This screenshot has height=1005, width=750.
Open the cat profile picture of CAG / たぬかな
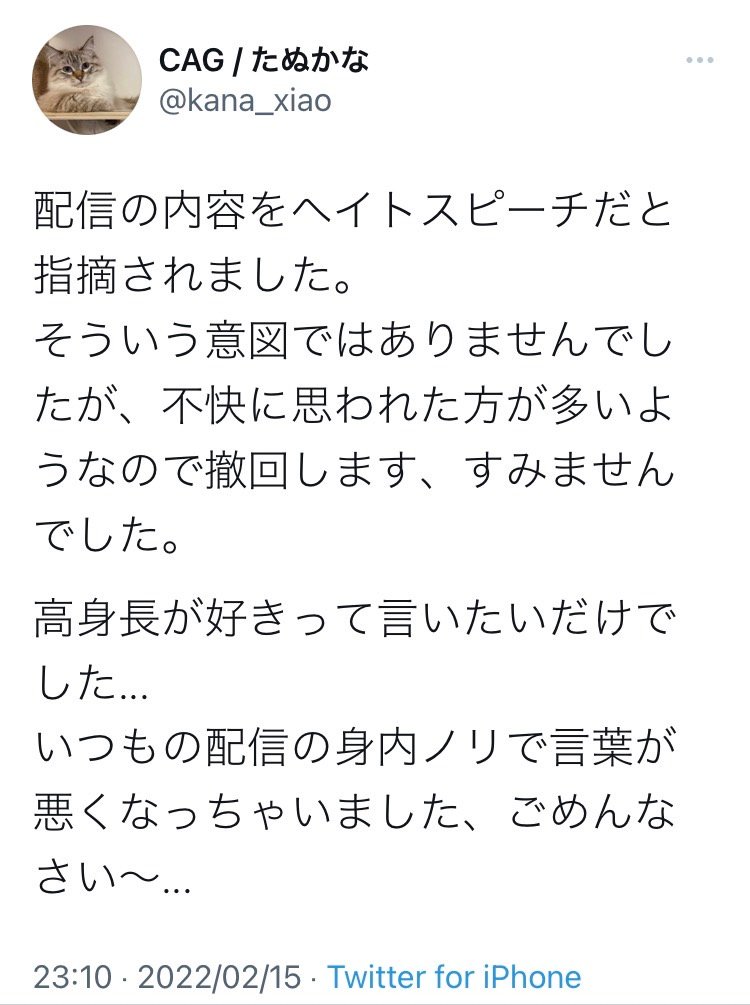[87, 80]
